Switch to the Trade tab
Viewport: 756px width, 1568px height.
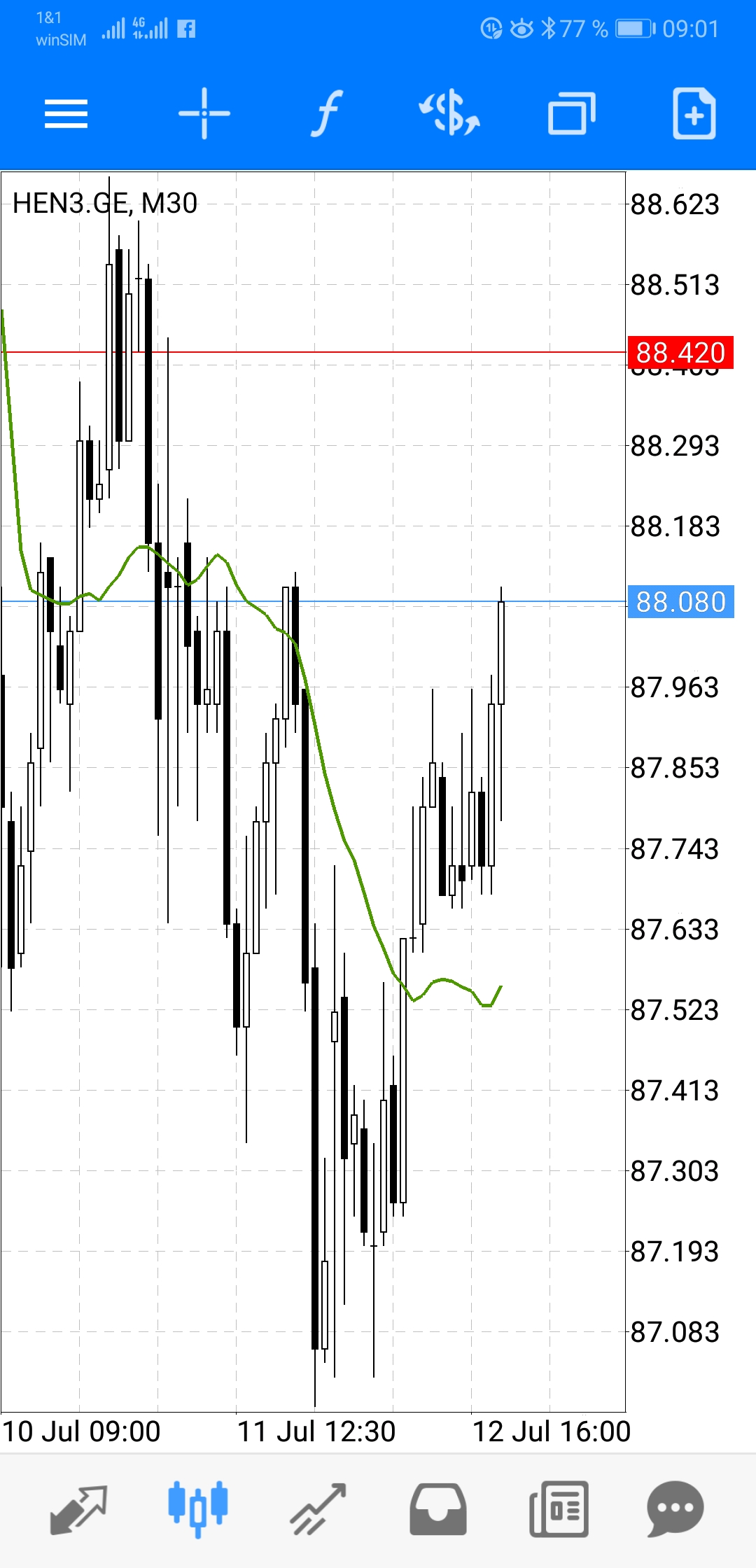click(318, 1509)
